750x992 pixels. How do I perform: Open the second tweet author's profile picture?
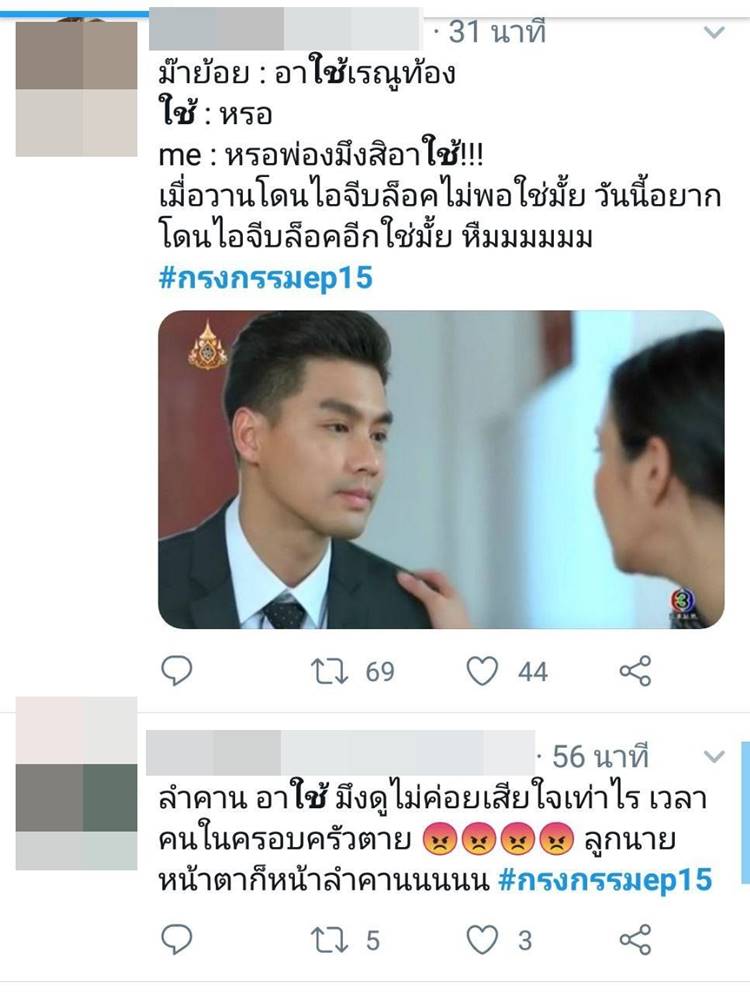coord(76,783)
